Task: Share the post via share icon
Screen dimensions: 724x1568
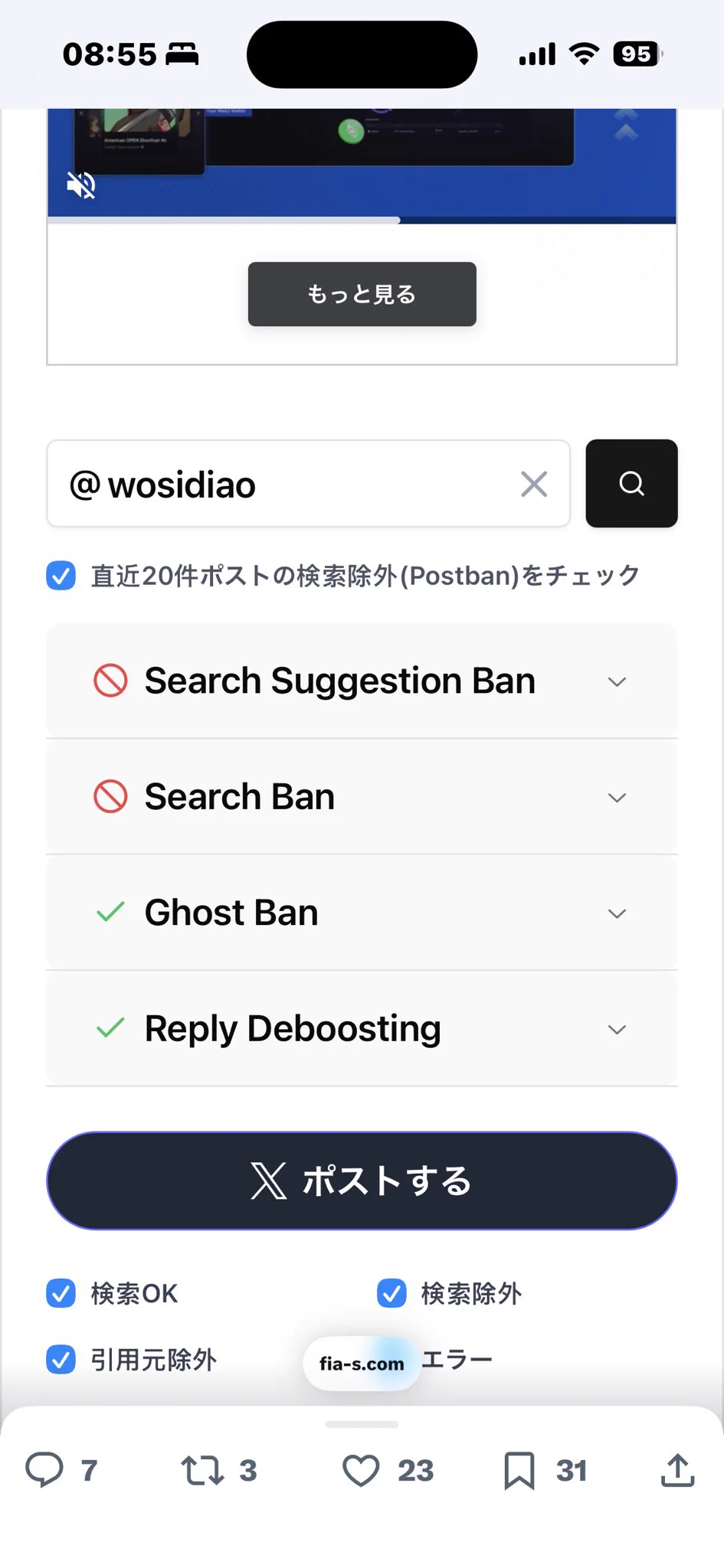Action: tap(677, 1470)
